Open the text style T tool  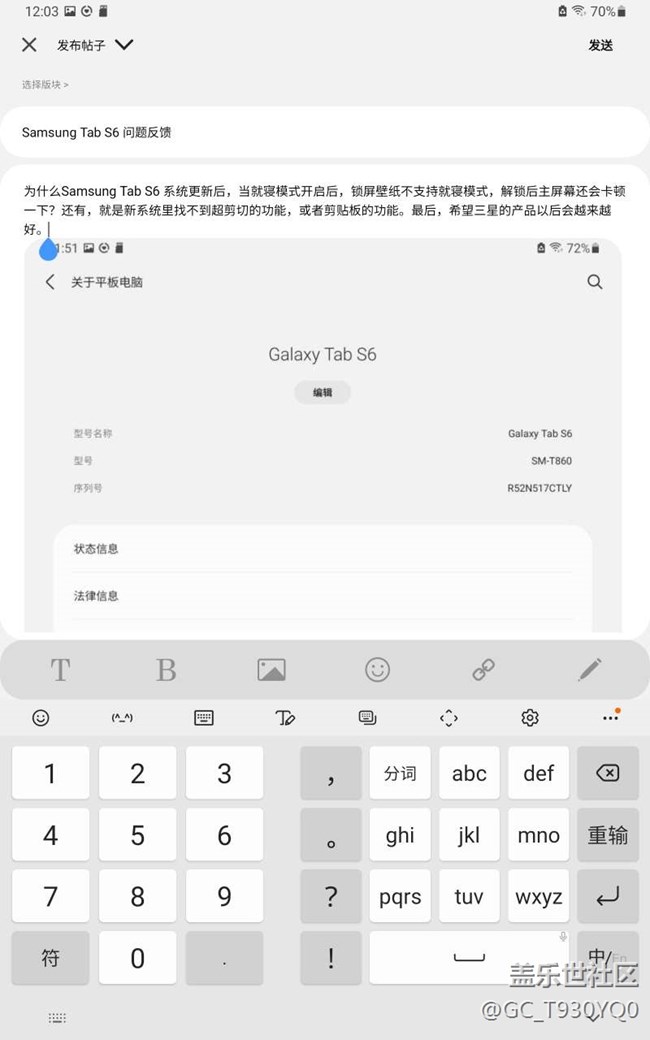click(60, 670)
